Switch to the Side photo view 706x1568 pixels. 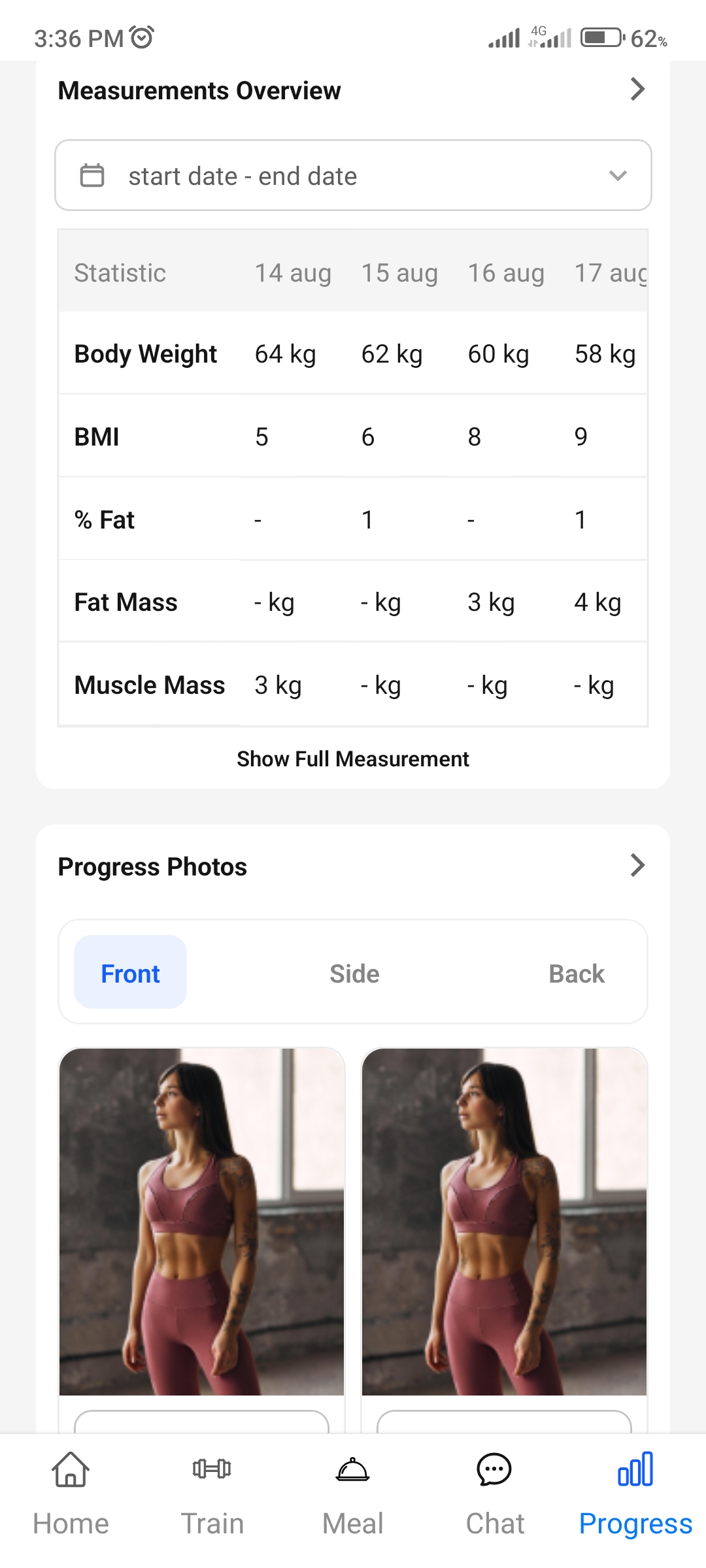[354, 973]
